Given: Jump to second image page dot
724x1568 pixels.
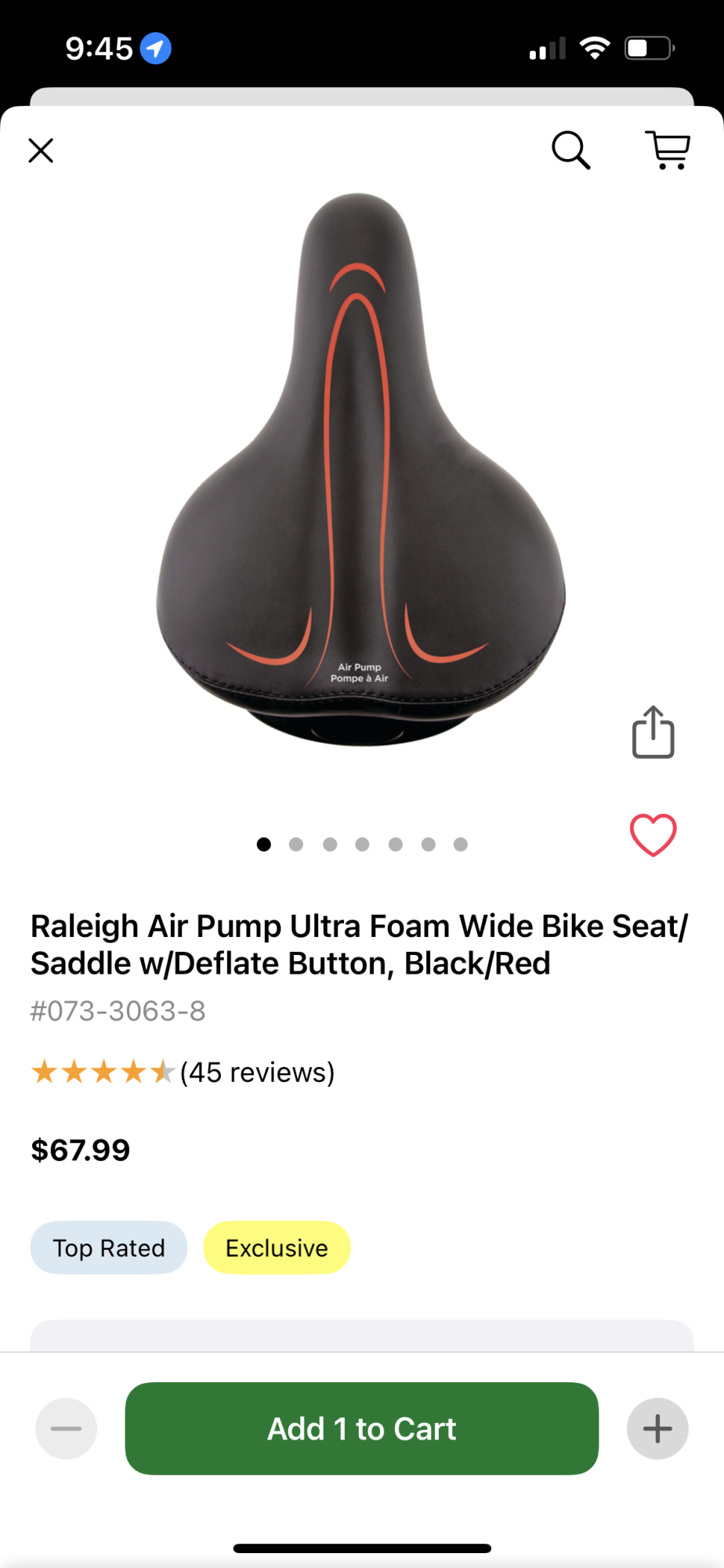Looking at the screenshot, I should click(x=296, y=844).
